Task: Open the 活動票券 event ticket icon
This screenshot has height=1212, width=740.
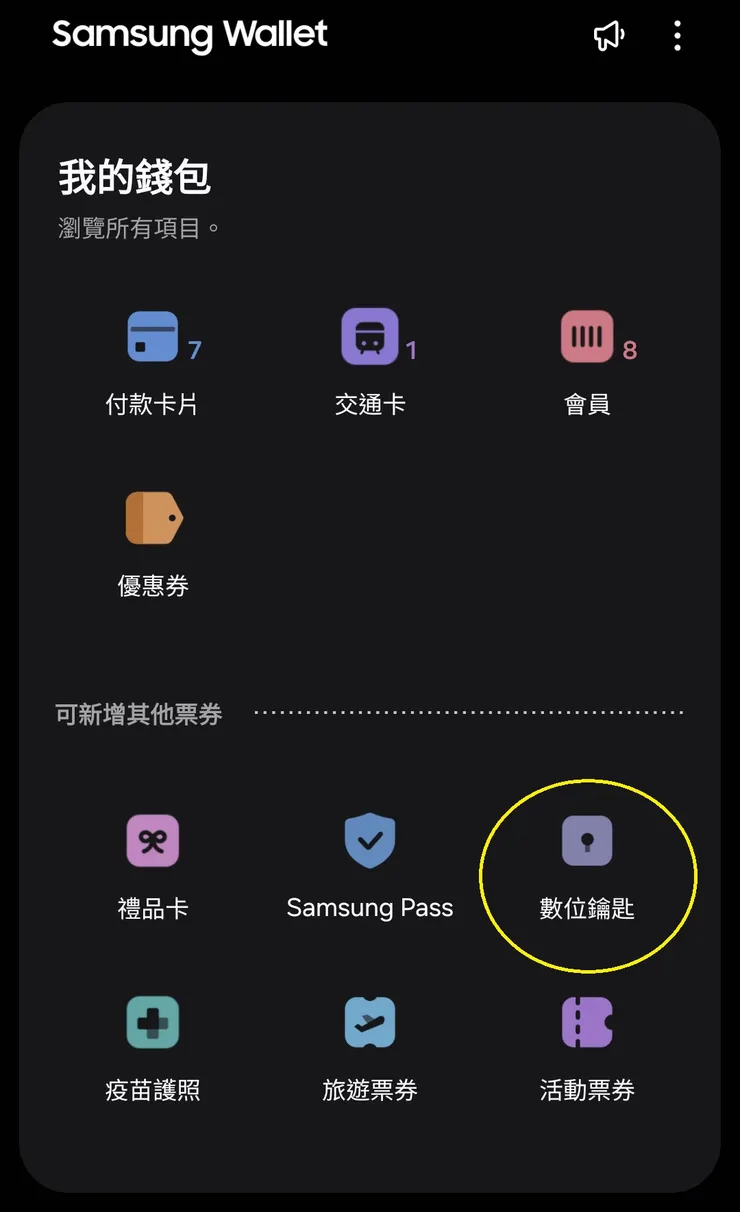Action: pyautogui.click(x=585, y=1023)
